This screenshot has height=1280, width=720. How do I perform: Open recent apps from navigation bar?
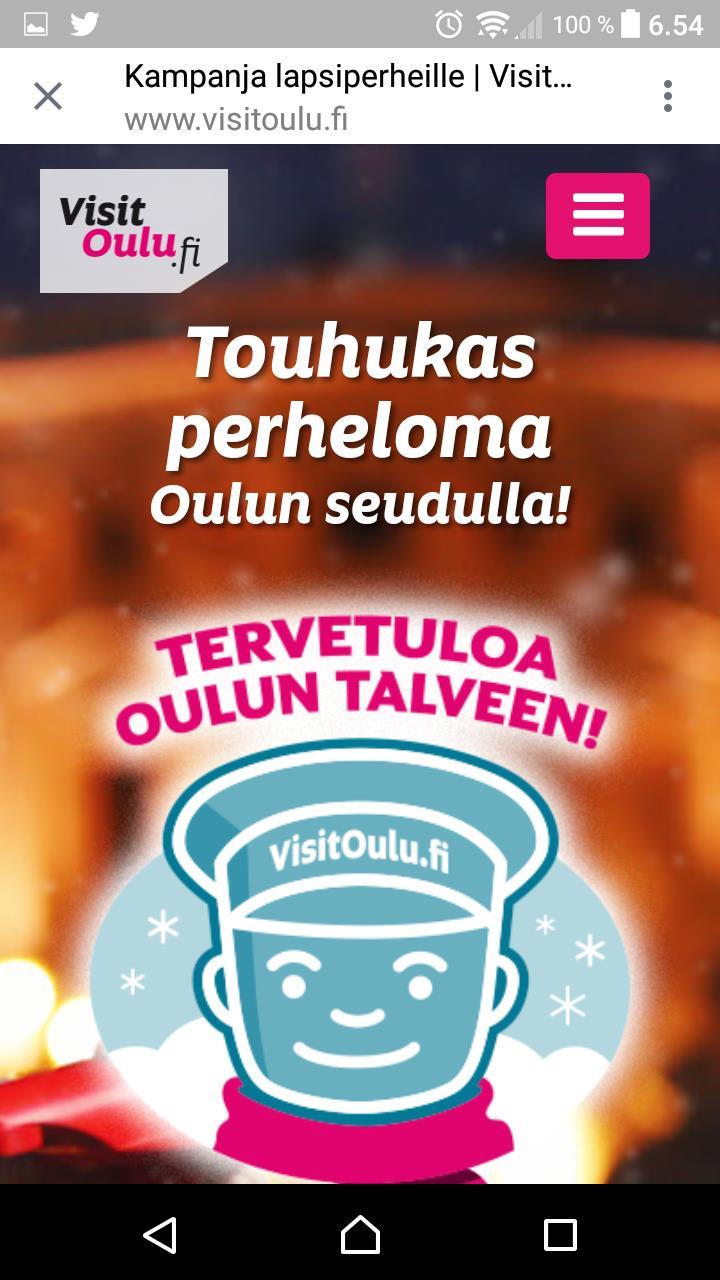pos(560,1235)
